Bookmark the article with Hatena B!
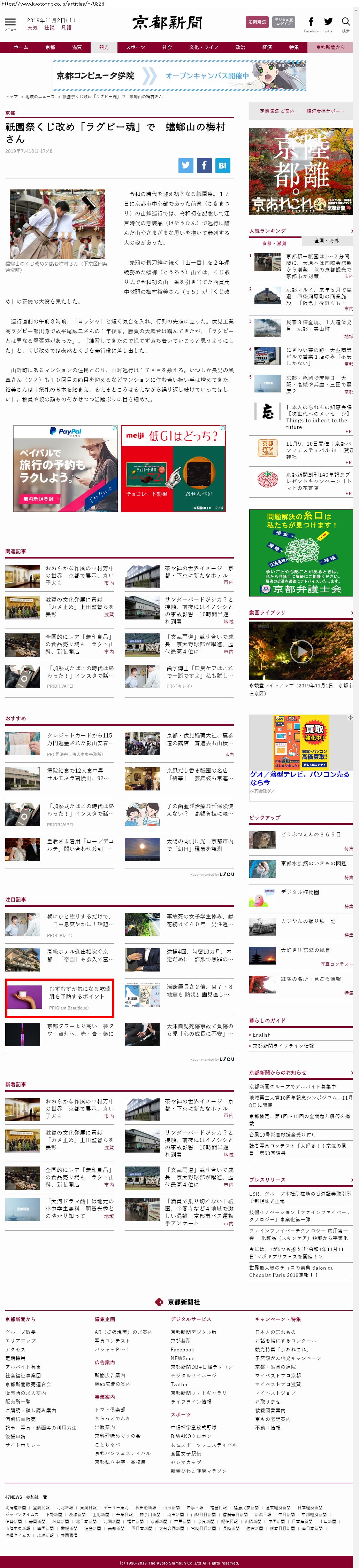 coord(222,165)
